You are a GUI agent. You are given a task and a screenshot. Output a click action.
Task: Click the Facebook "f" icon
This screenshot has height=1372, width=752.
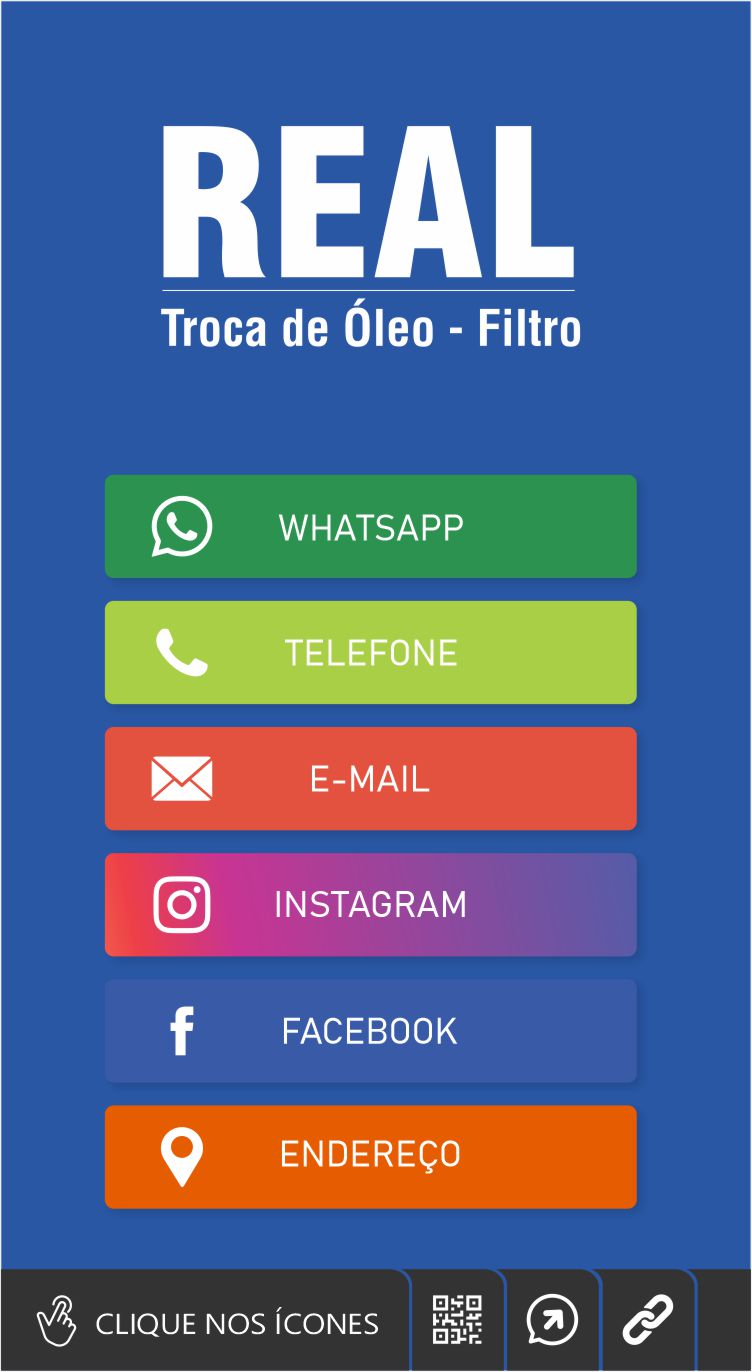[181, 1030]
